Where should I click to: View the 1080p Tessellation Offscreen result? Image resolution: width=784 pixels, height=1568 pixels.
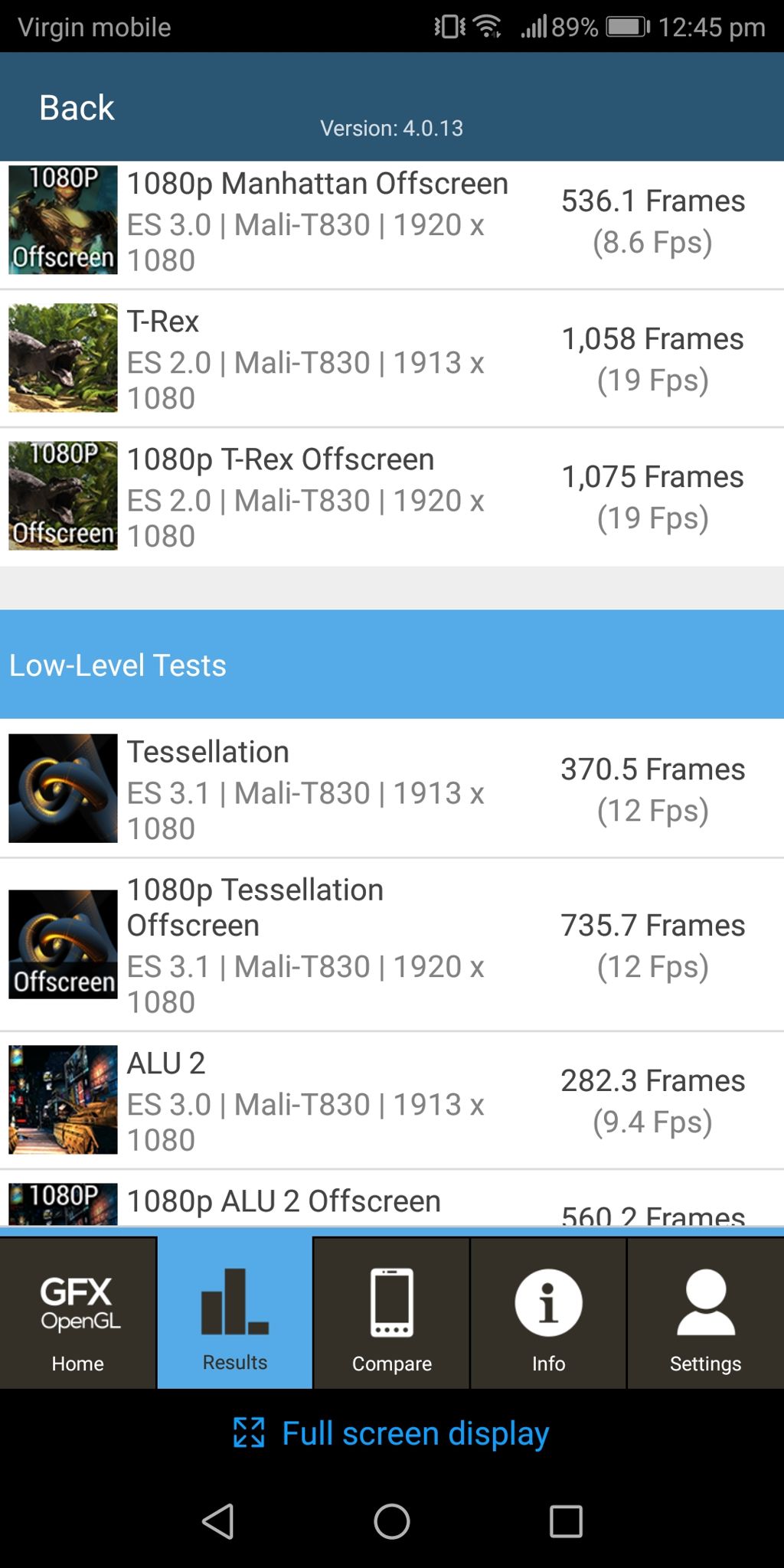click(x=392, y=945)
